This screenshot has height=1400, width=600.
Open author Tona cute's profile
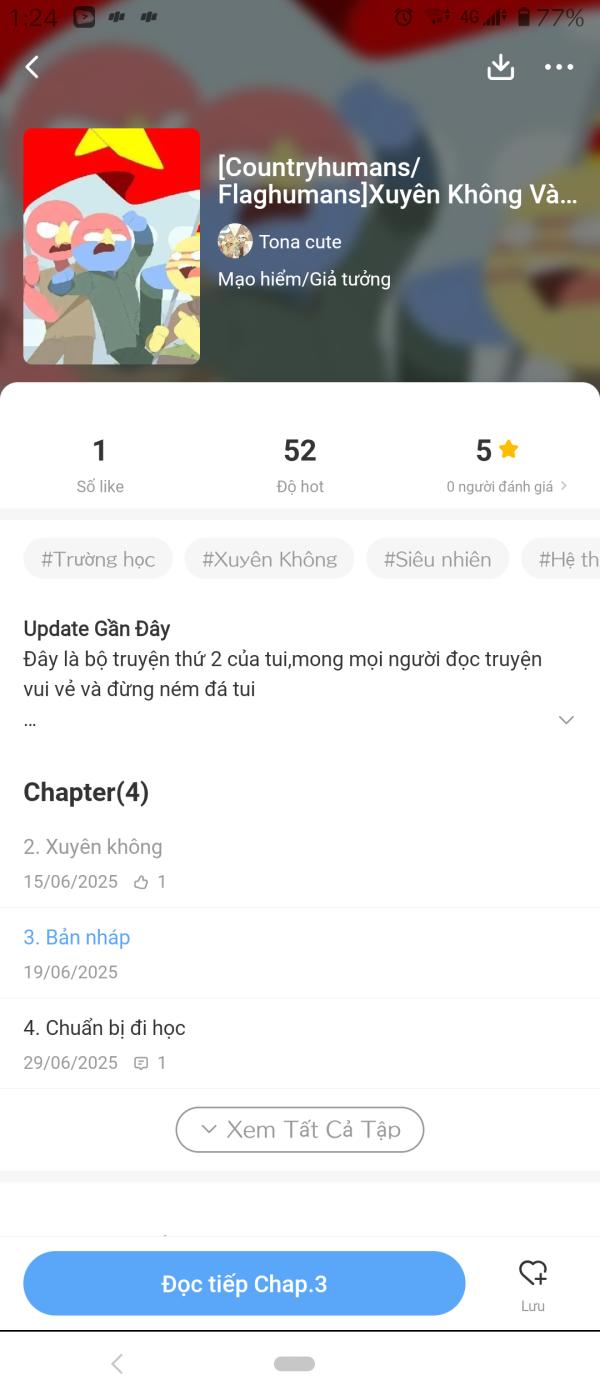pos(281,241)
